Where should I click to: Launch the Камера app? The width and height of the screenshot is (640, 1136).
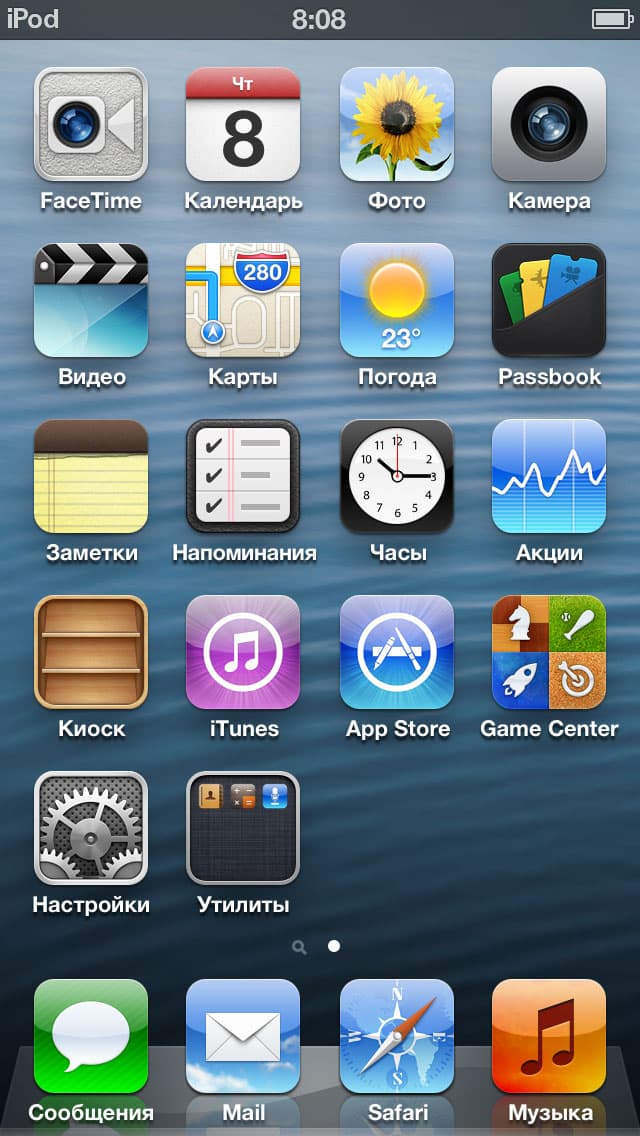pos(549,124)
